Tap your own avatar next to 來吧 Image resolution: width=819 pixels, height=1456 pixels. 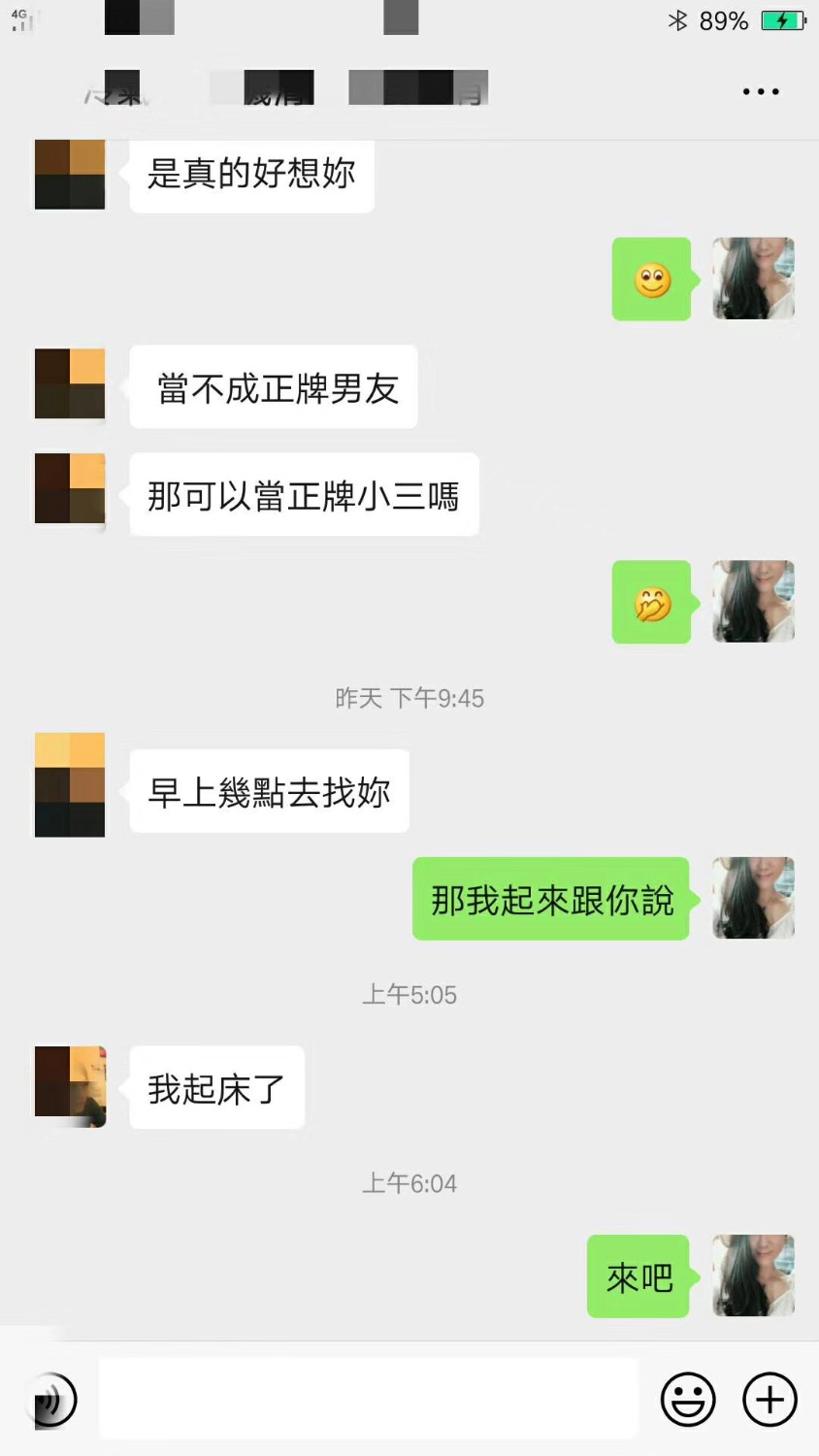(x=753, y=1276)
